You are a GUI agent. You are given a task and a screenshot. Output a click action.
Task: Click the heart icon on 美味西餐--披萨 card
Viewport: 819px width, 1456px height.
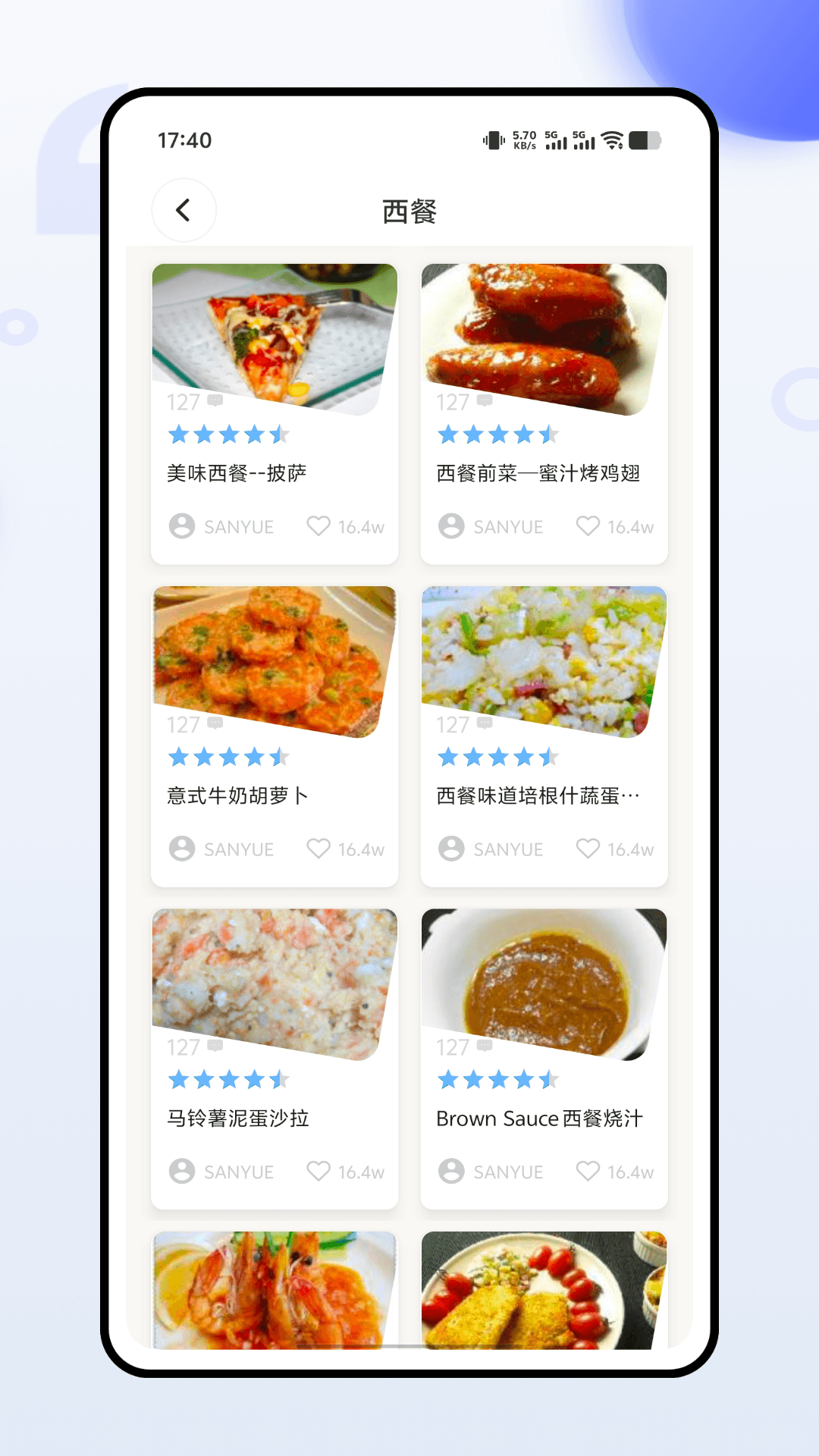click(x=318, y=526)
